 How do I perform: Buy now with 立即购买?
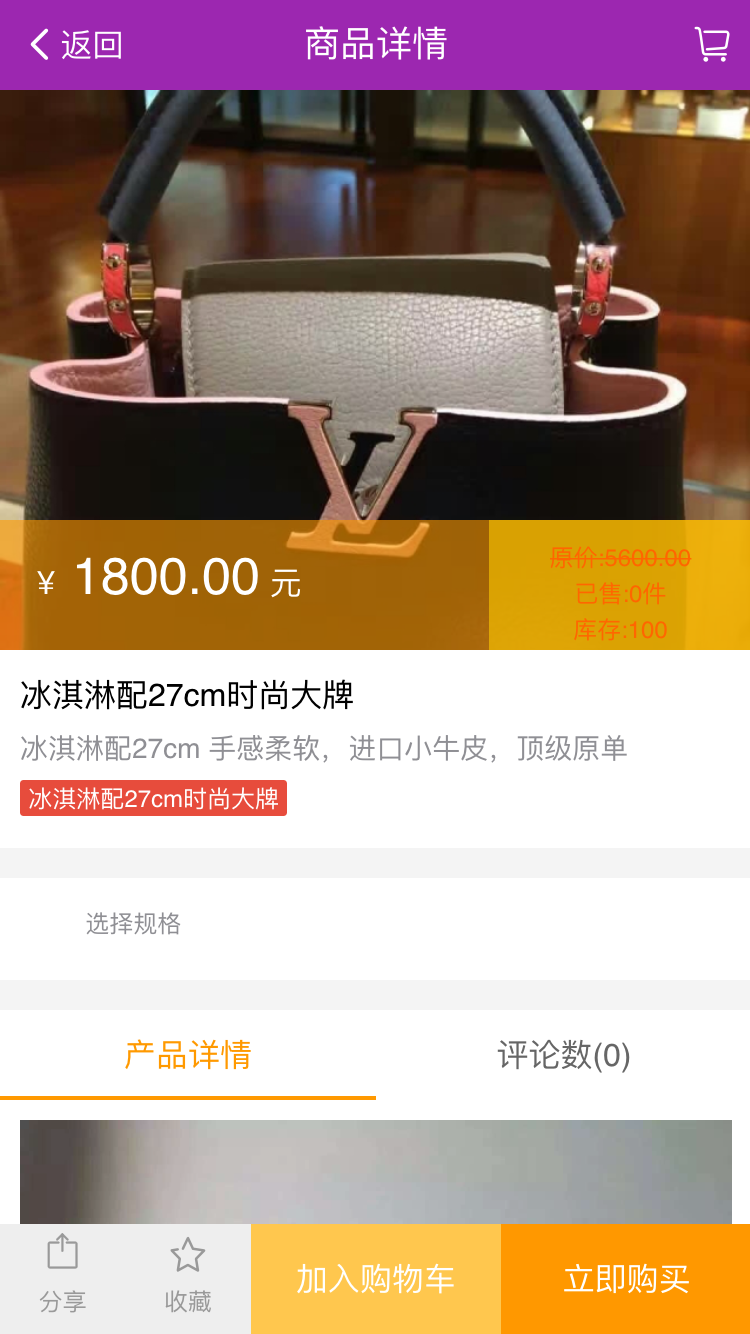(x=625, y=1279)
